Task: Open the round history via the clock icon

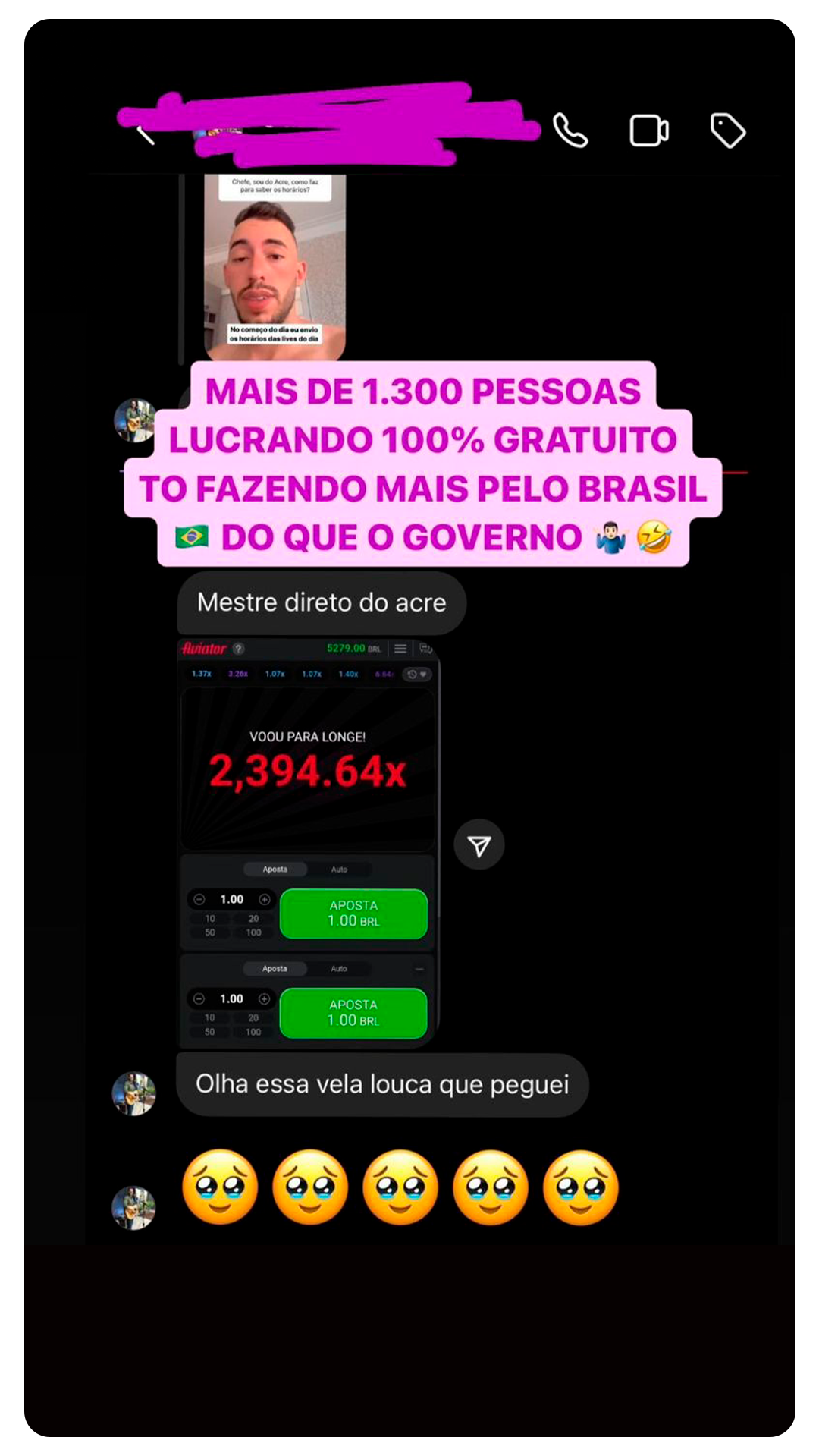Action: [413, 674]
